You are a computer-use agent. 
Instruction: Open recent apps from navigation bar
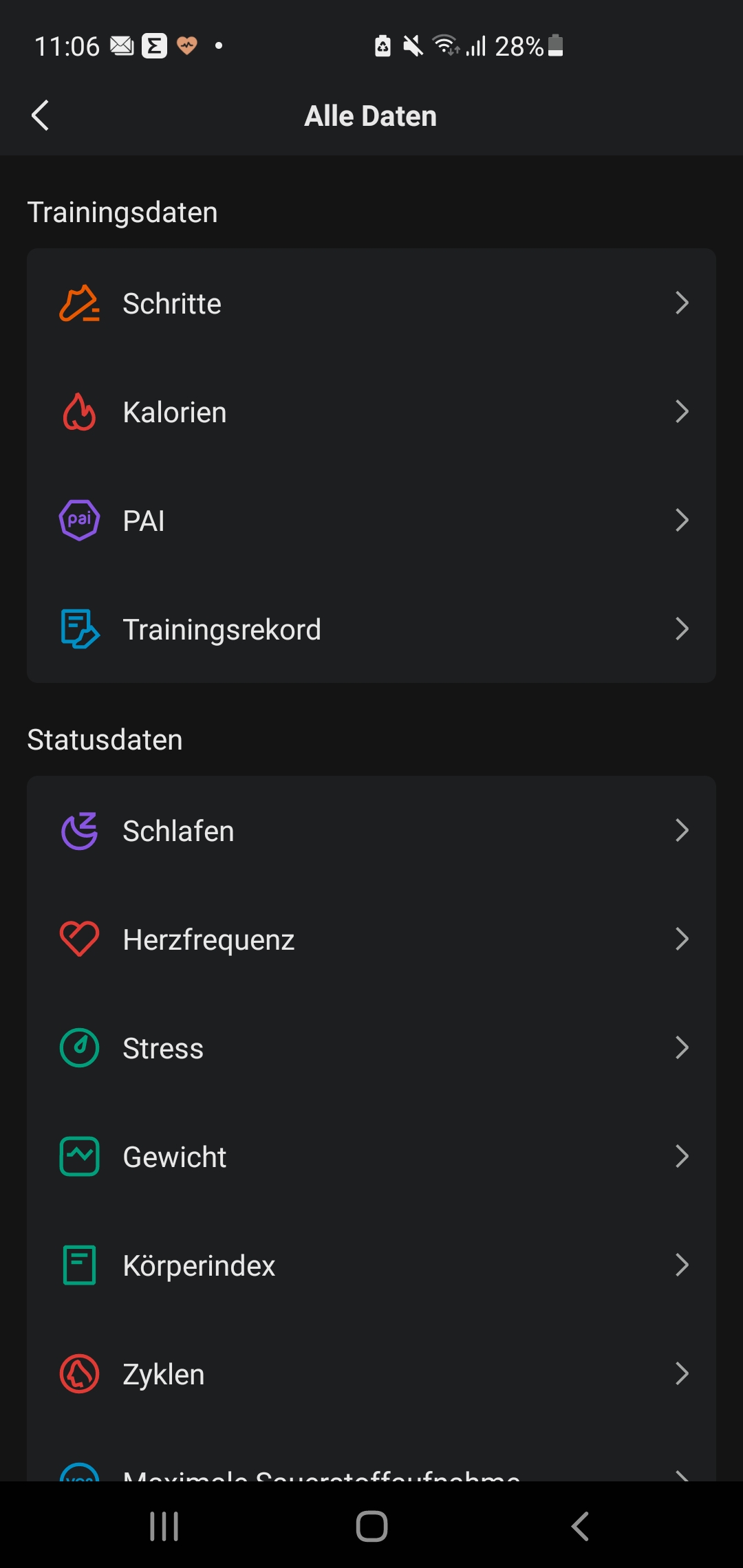(164, 1526)
